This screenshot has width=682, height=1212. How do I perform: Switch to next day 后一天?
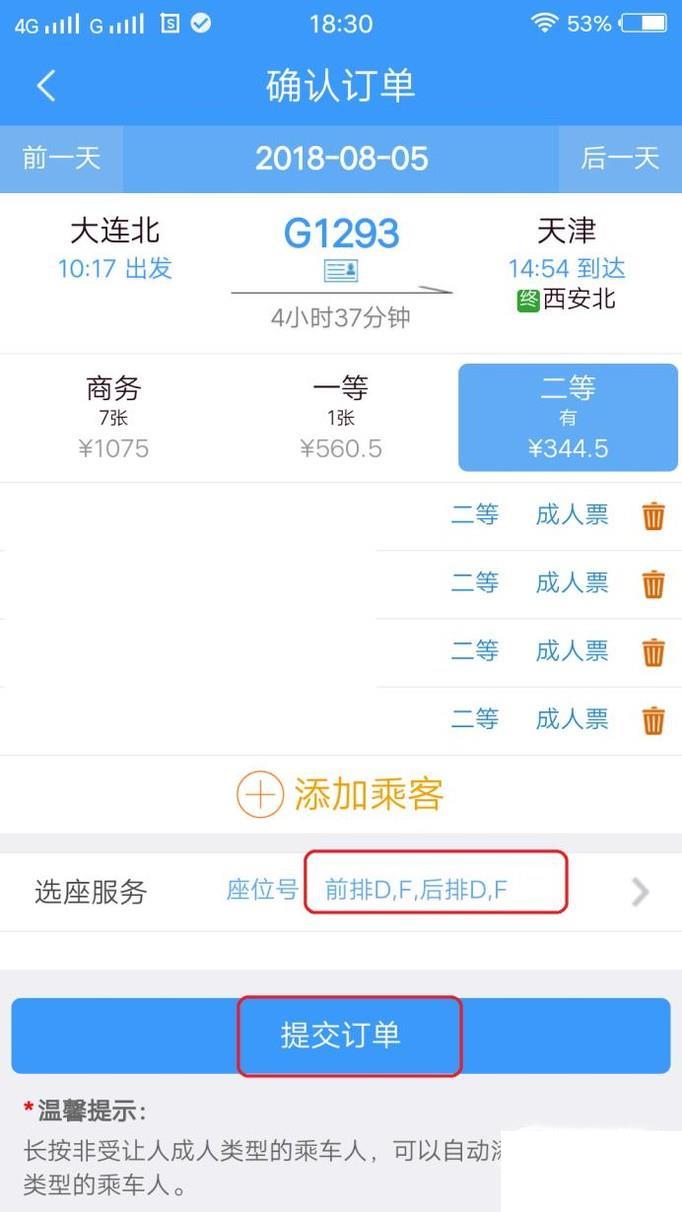pos(620,159)
